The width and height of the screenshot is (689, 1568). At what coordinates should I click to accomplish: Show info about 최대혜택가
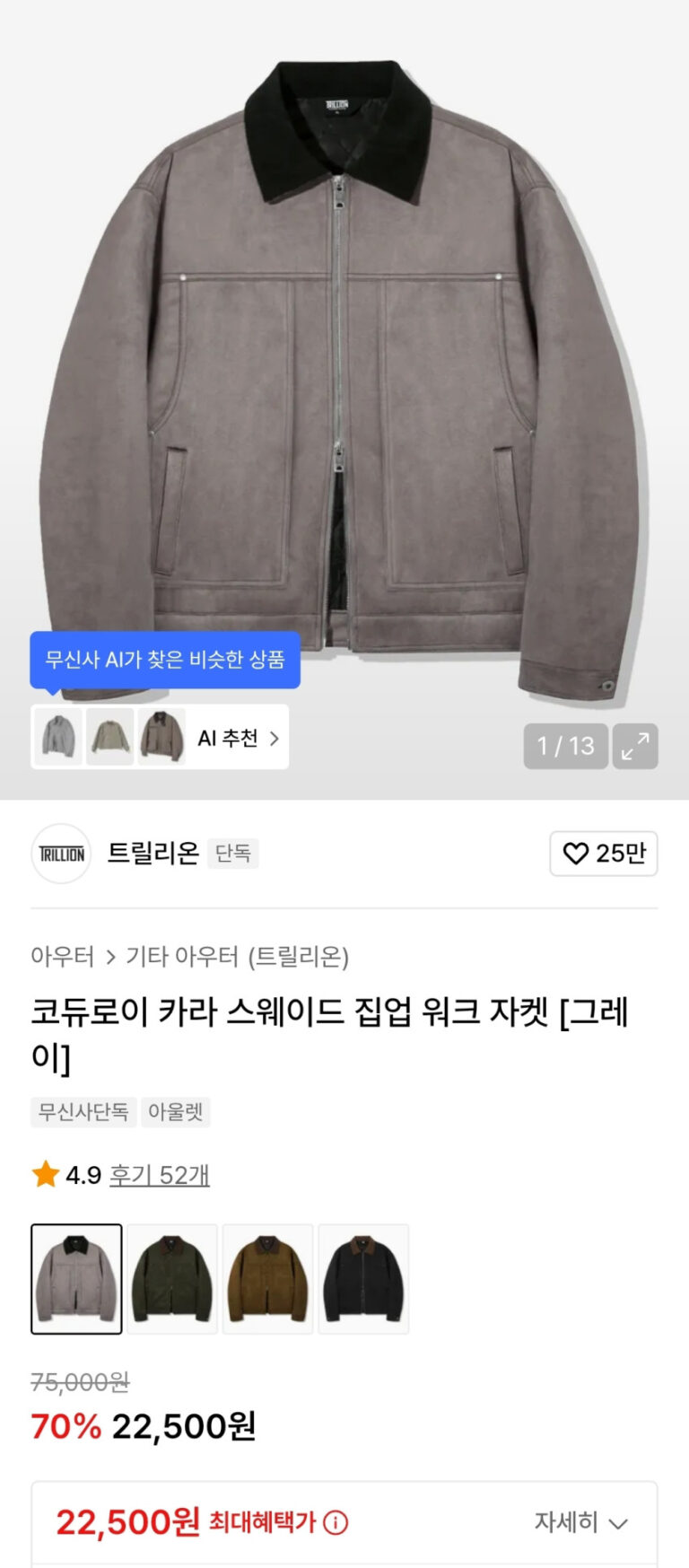coord(336,1523)
